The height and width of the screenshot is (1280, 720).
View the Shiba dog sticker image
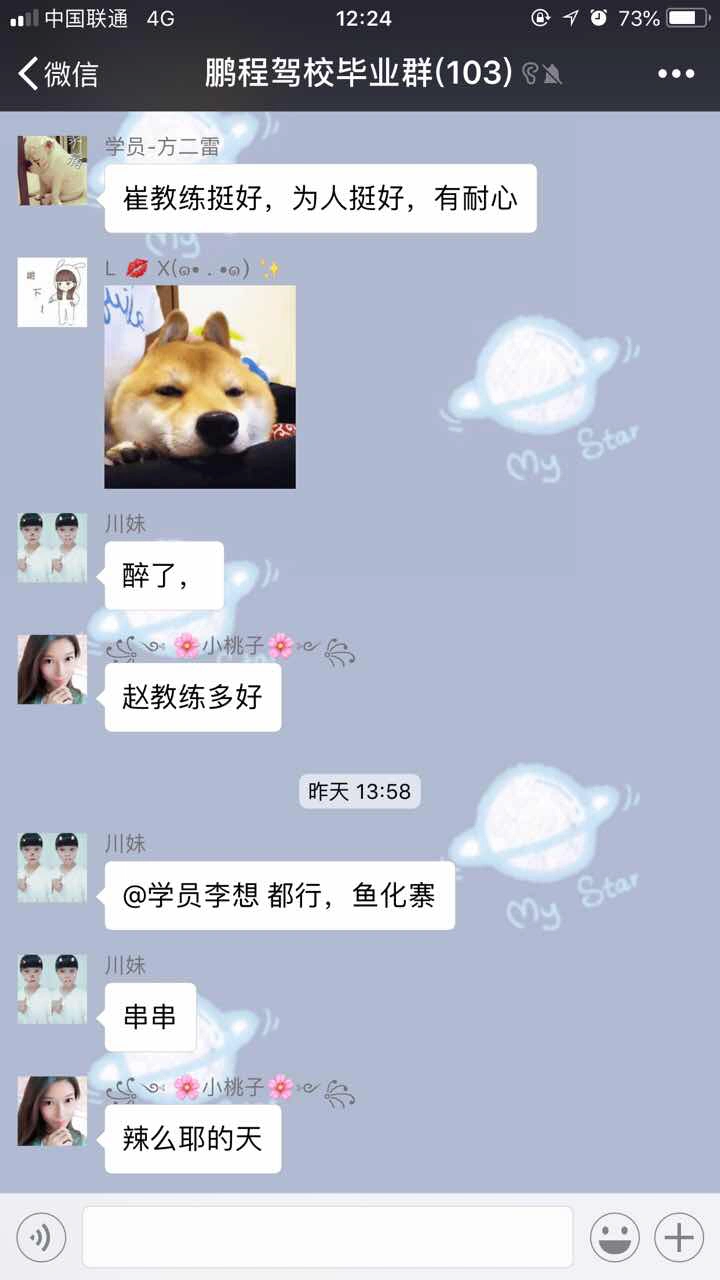coord(200,387)
